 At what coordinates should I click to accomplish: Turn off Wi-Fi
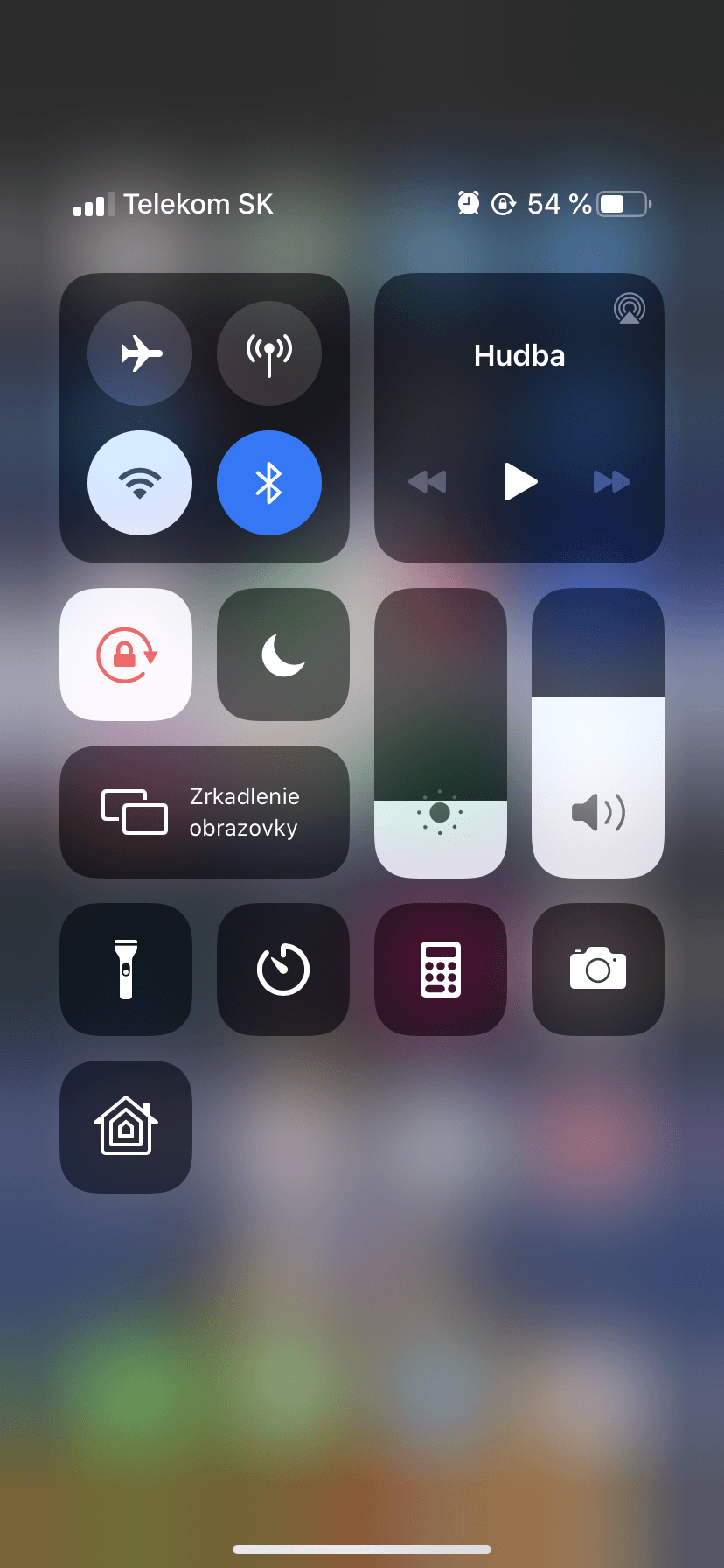click(x=140, y=483)
